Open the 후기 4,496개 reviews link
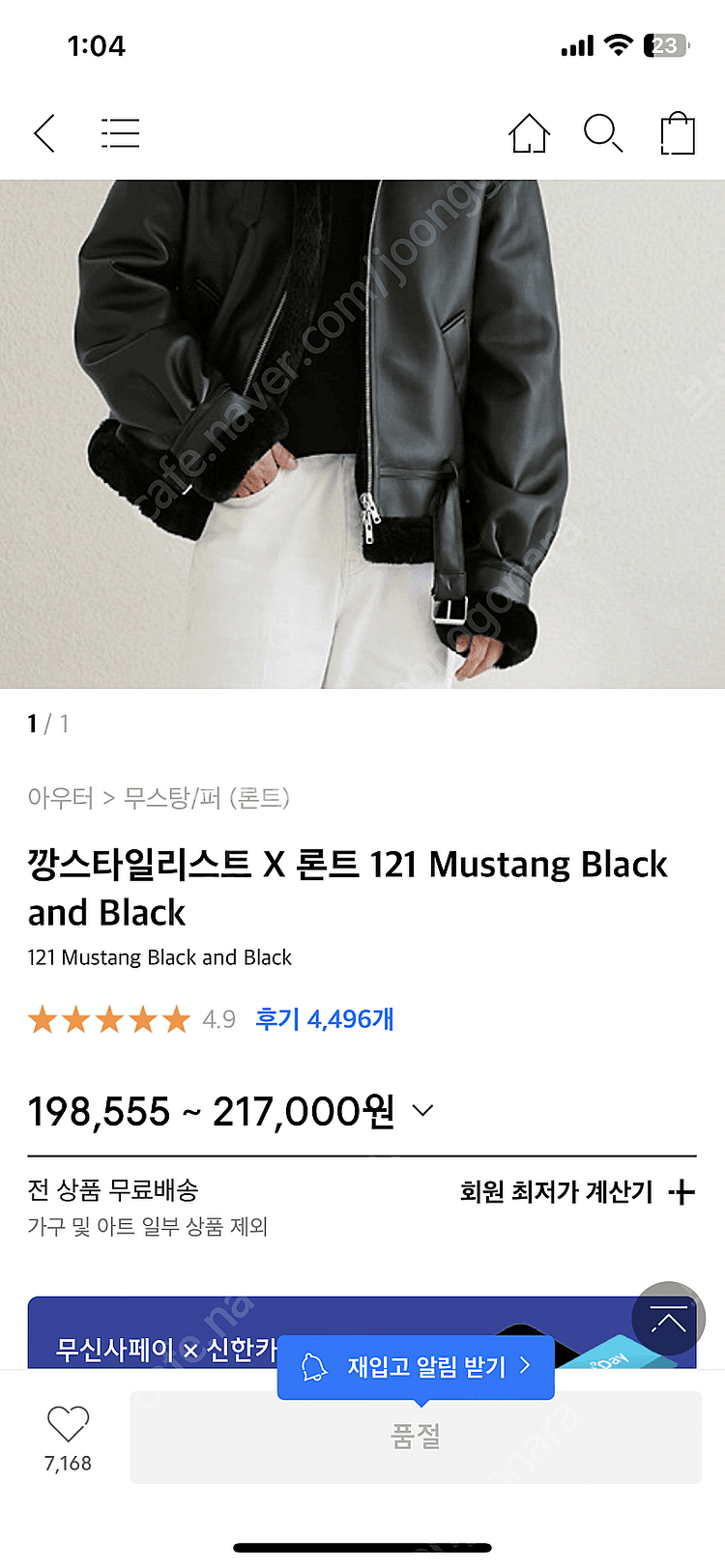Viewport: 725px width, 1568px height. 325,1019
